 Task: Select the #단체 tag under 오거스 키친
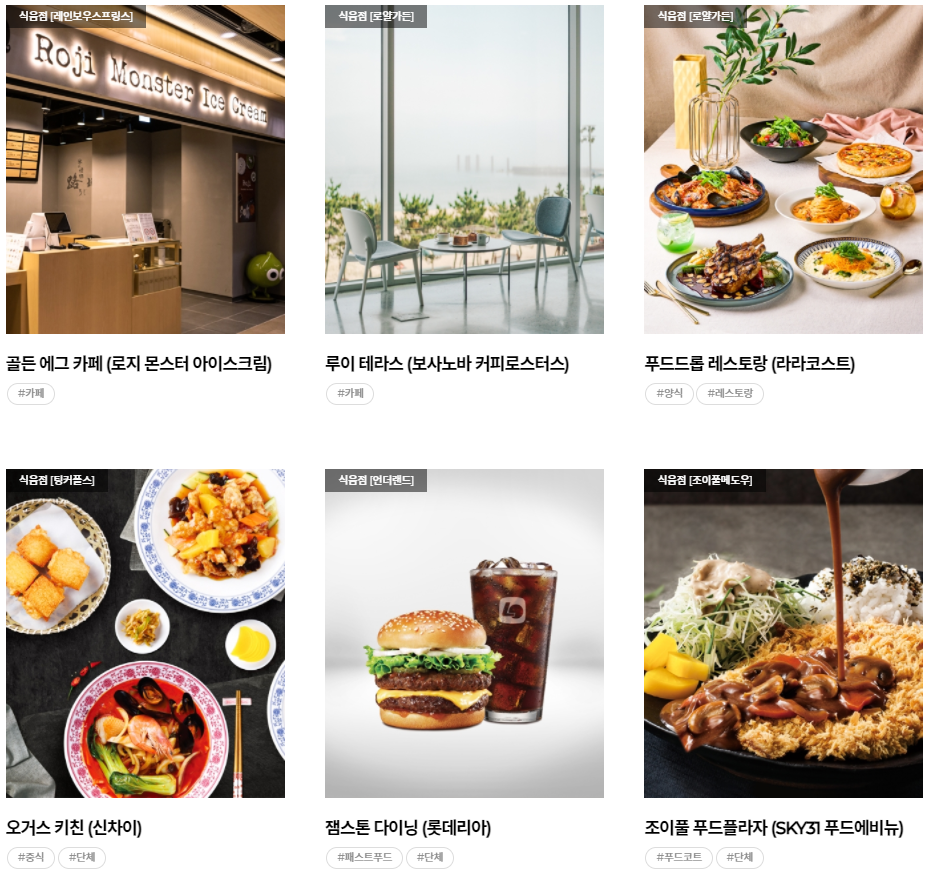pos(82,858)
